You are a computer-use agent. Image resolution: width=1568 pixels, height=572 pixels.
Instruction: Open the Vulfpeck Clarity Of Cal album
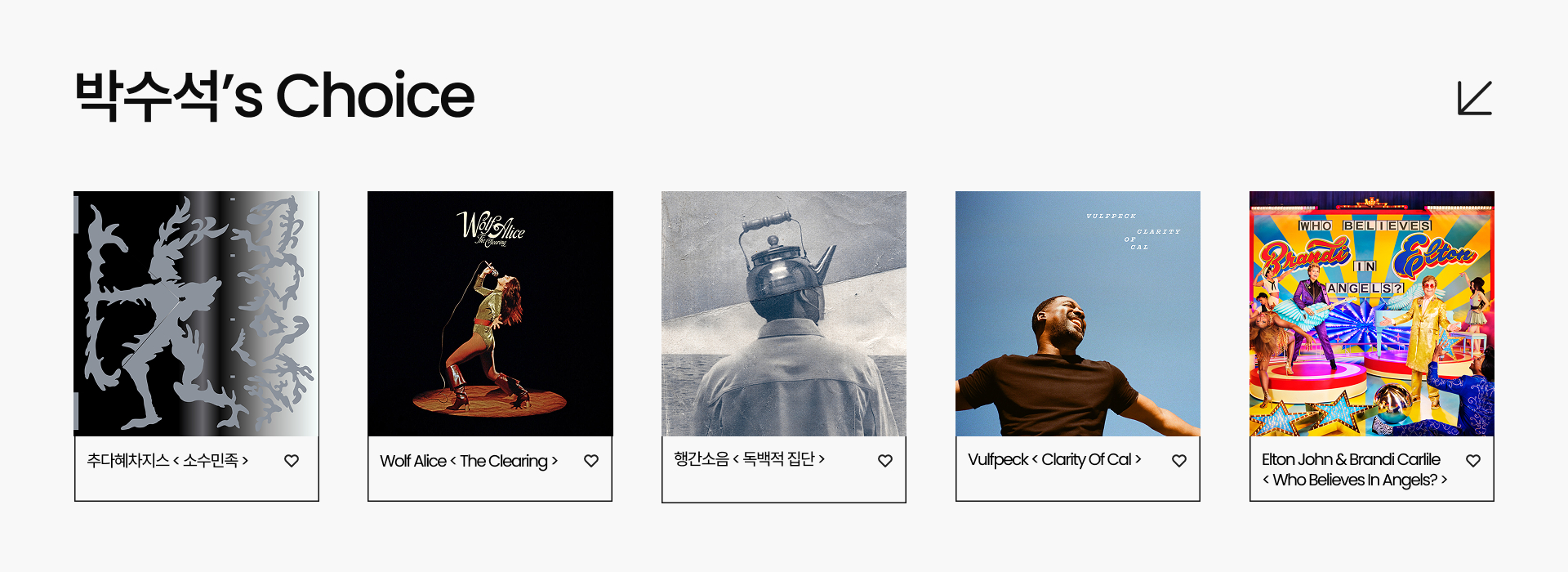pos(1078,314)
